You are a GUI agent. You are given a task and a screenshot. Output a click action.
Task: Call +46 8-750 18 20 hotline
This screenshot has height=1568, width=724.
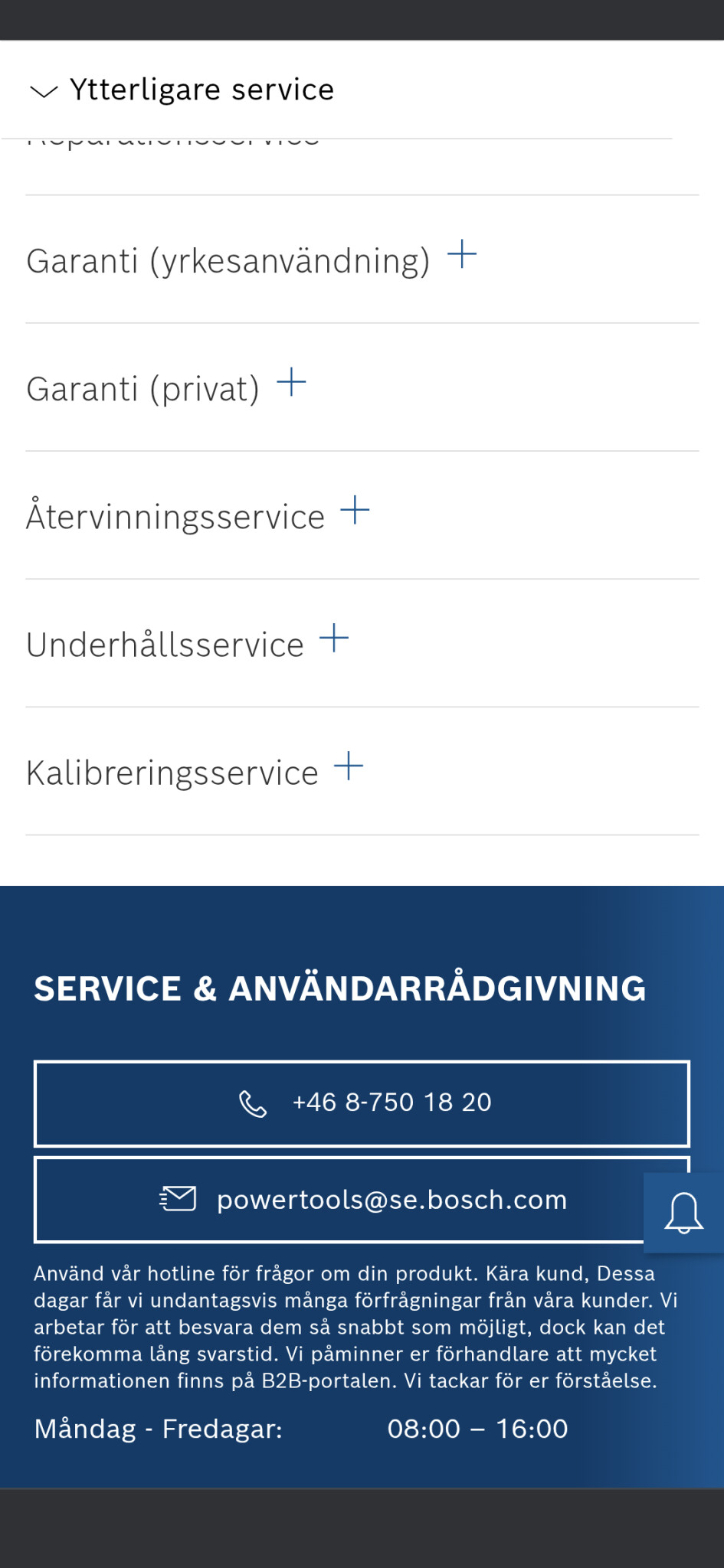pos(362,1103)
